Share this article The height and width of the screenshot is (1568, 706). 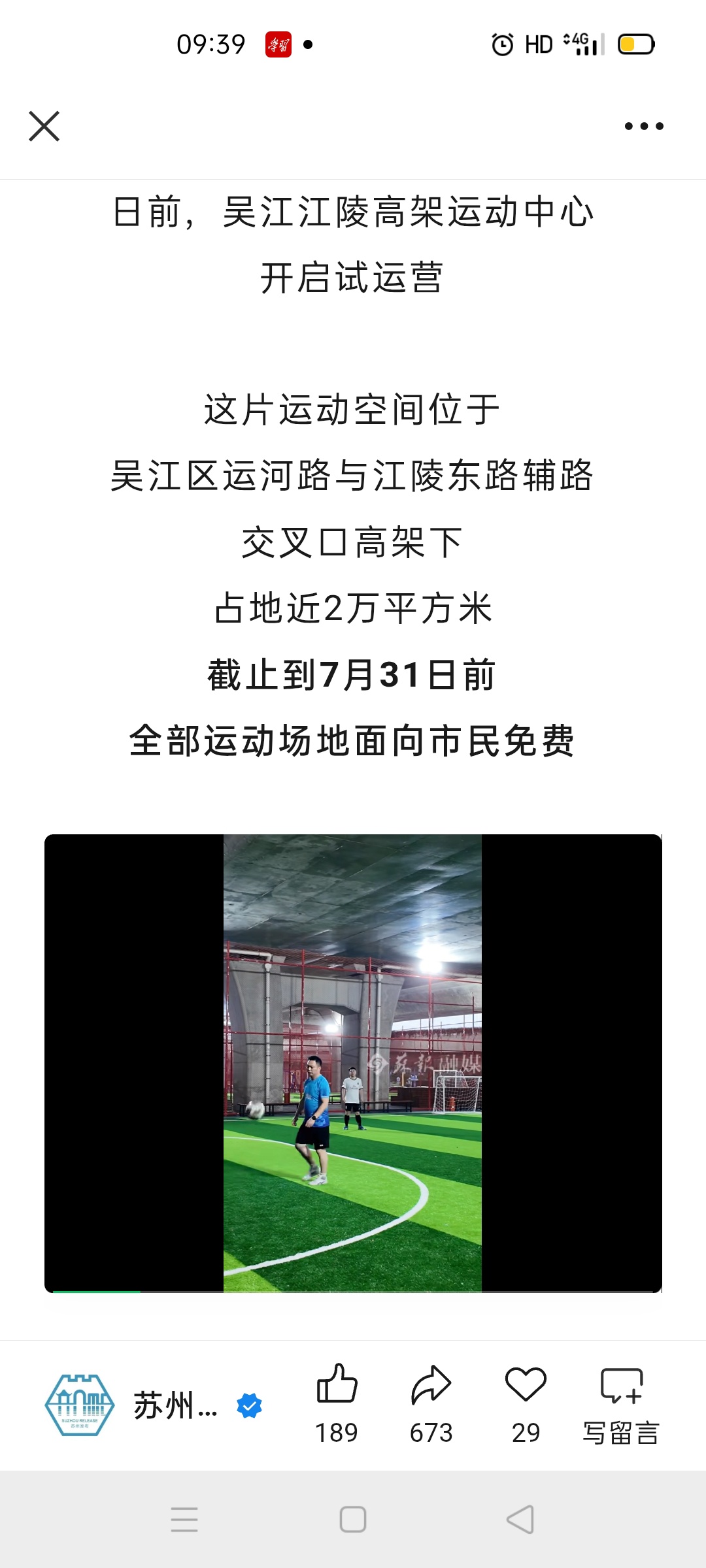coord(431,1384)
